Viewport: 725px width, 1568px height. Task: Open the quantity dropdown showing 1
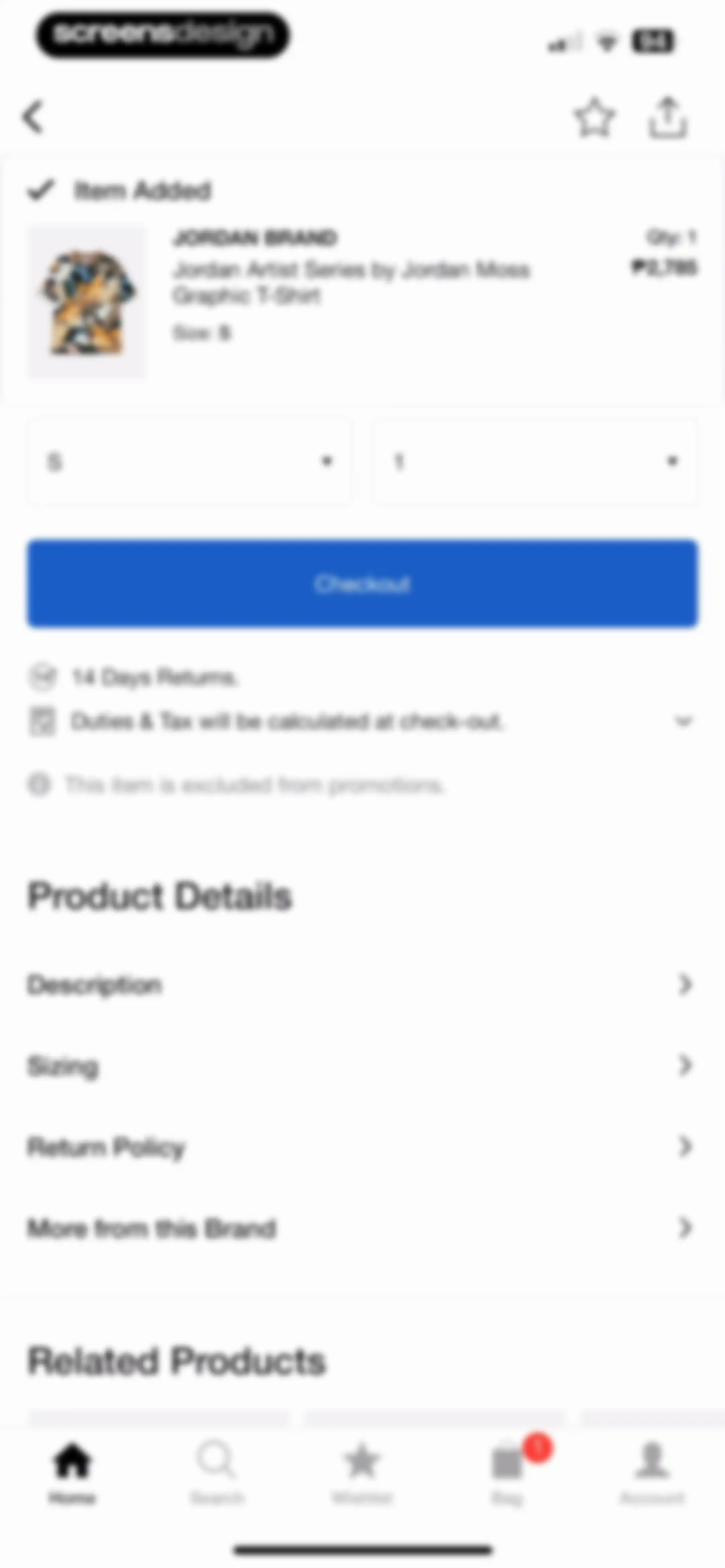point(535,461)
